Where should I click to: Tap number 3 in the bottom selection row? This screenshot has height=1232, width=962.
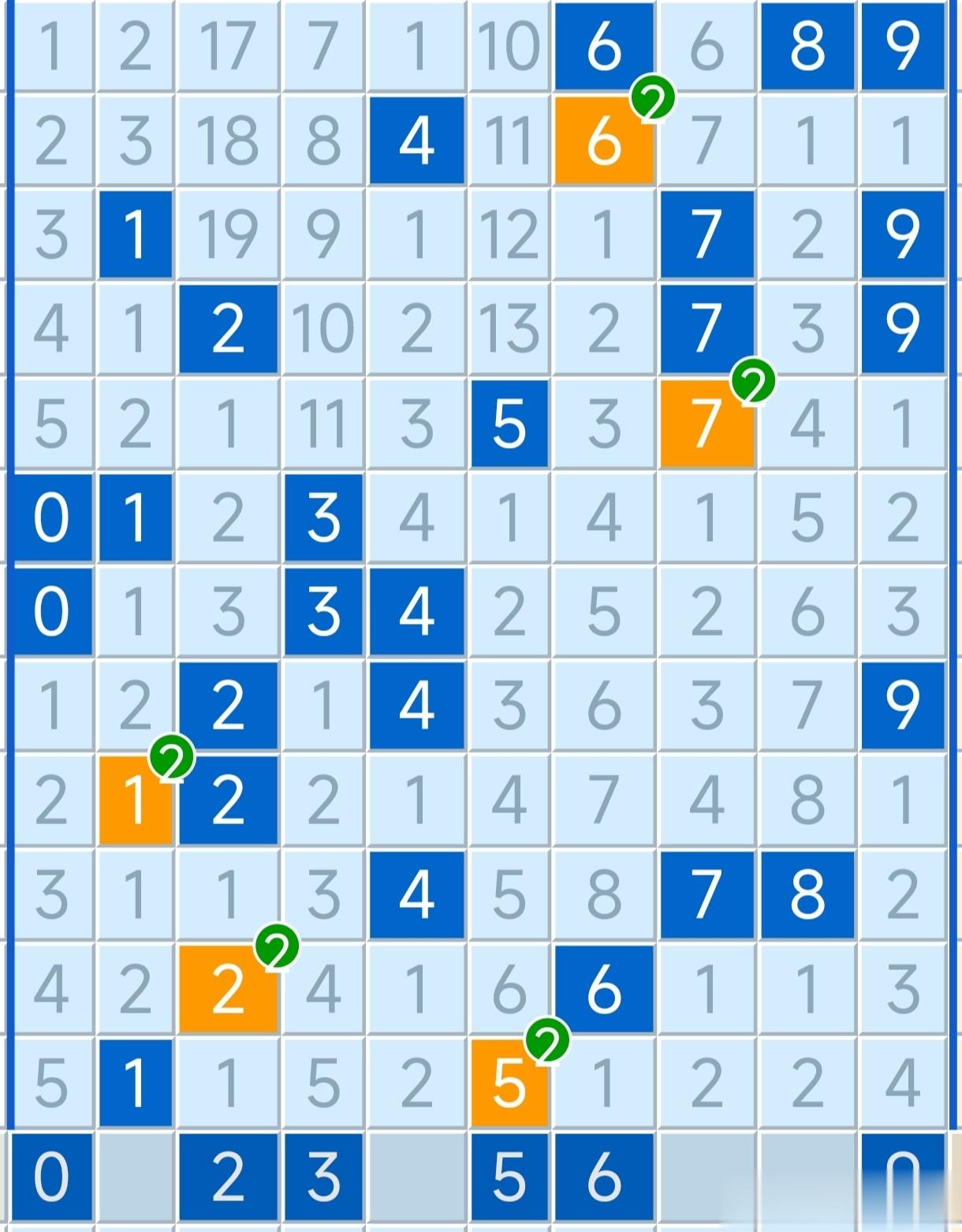tap(323, 1177)
